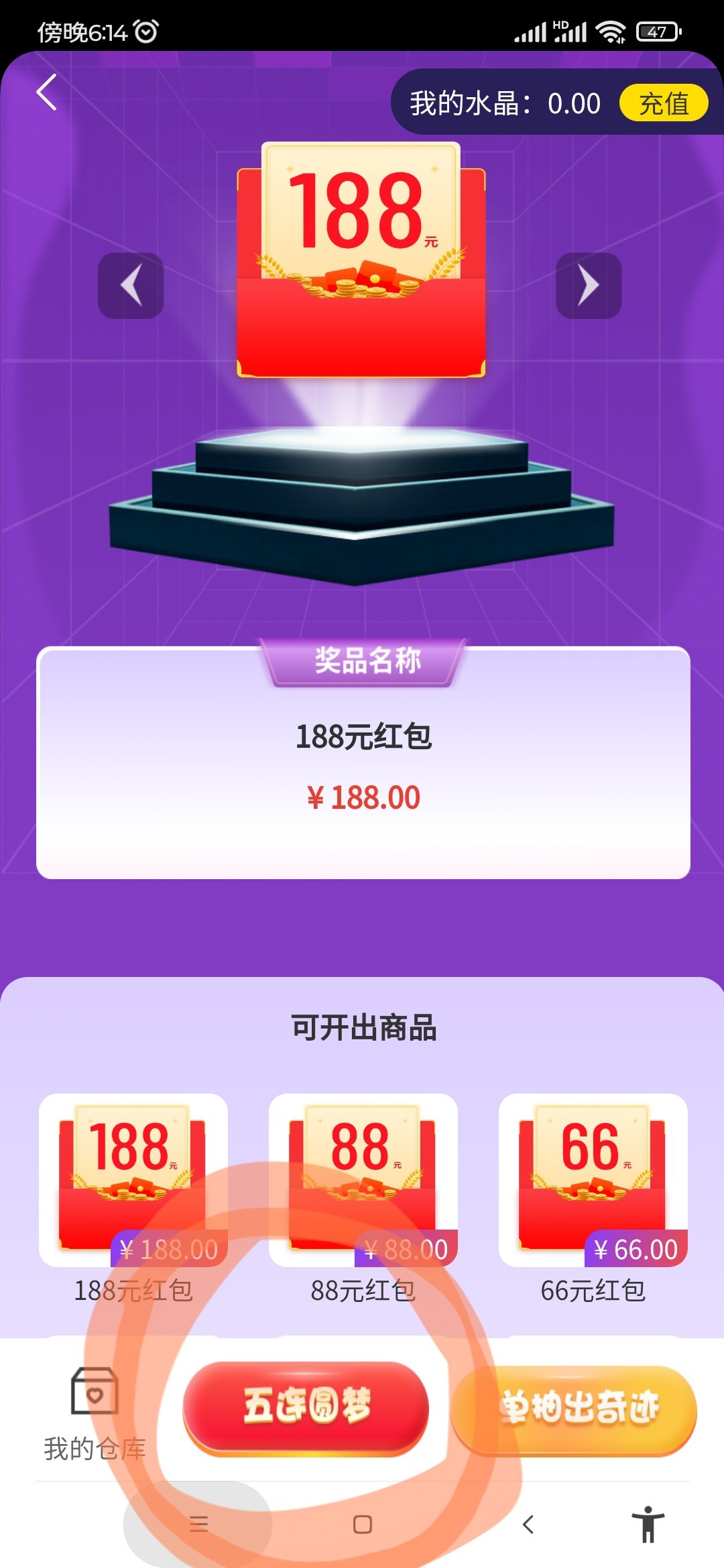Screen dimensions: 724x1568
Task: Open the 66元红包 product card
Action: pos(593,1181)
